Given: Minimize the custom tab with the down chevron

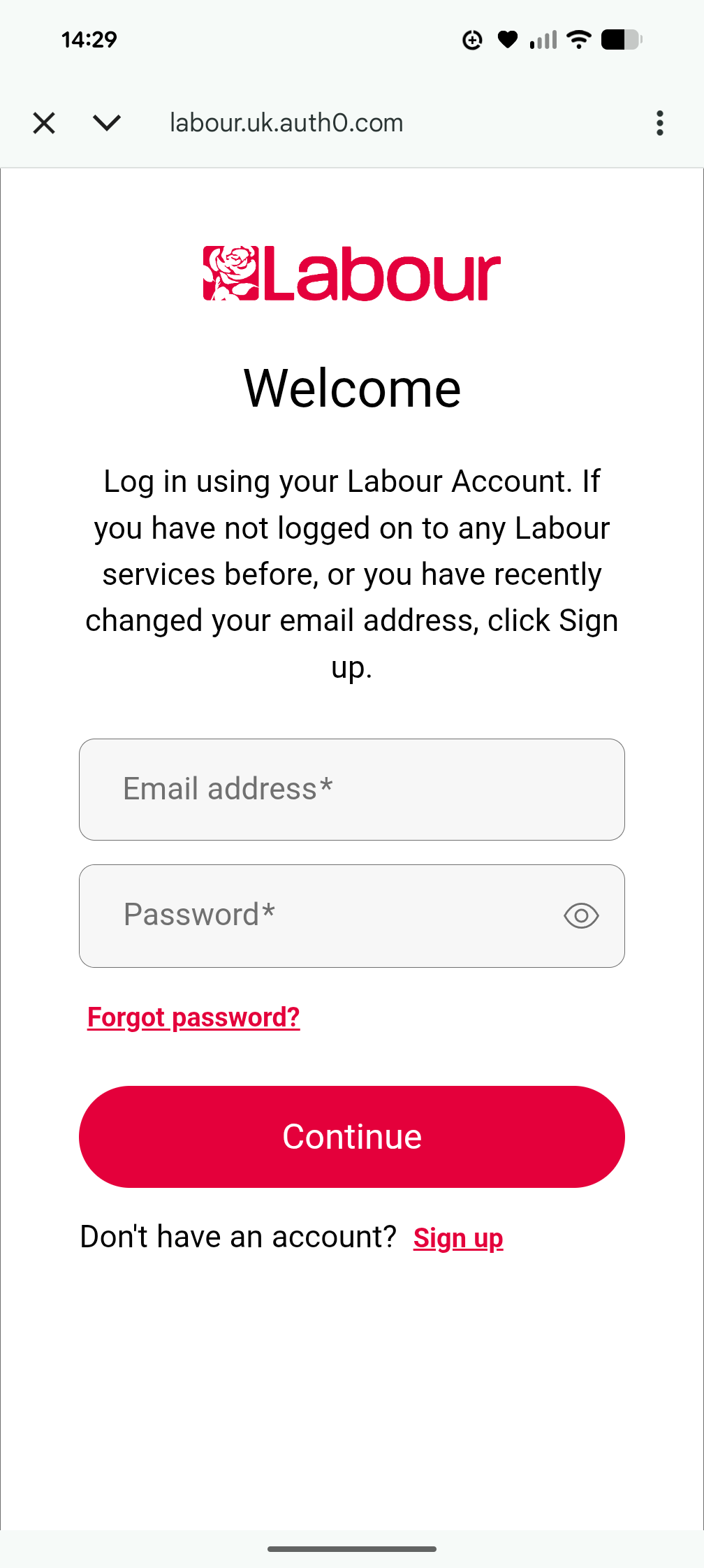Looking at the screenshot, I should pos(107,123).
